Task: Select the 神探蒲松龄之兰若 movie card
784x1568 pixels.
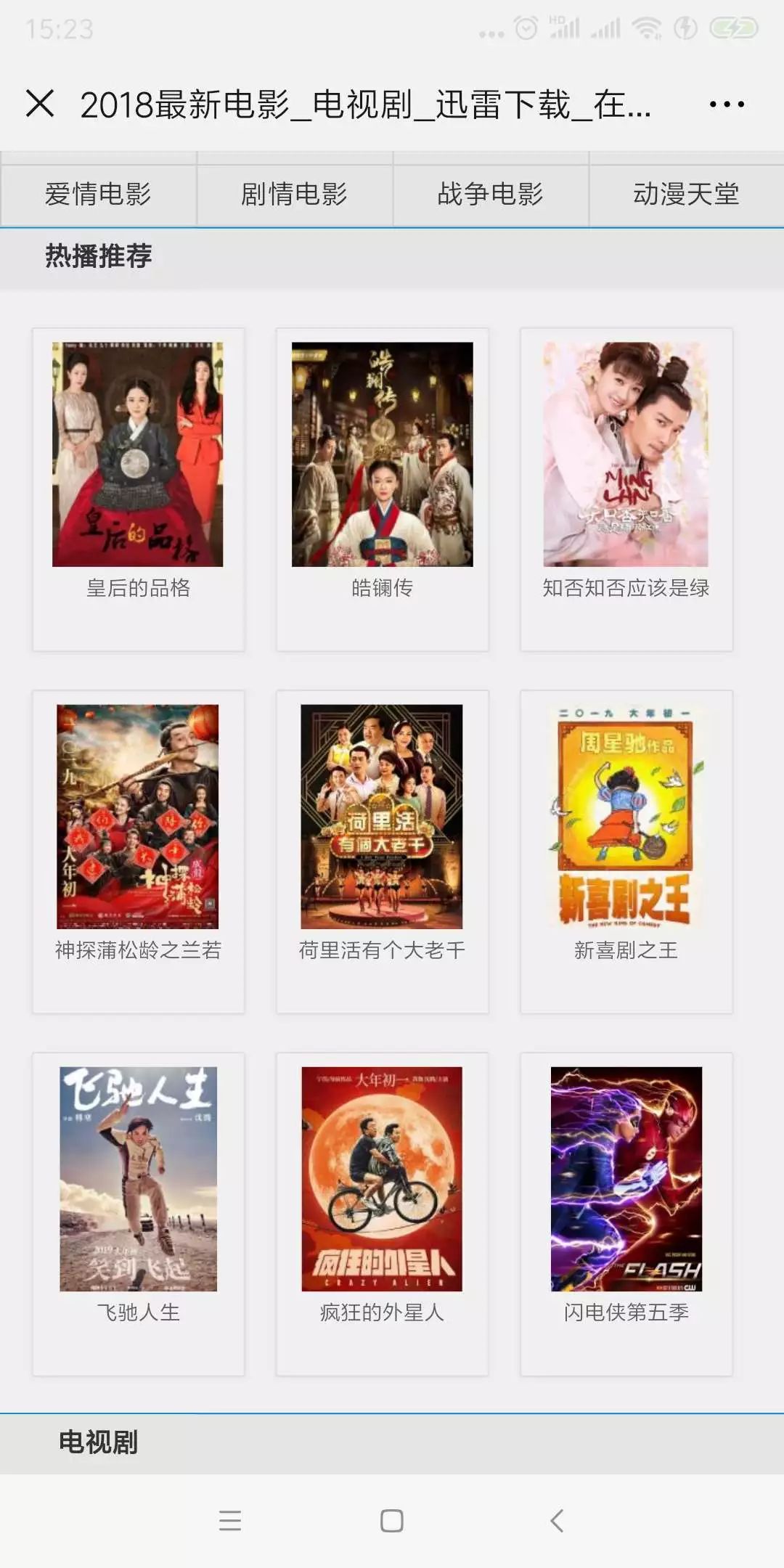Action: pos(138,817)
